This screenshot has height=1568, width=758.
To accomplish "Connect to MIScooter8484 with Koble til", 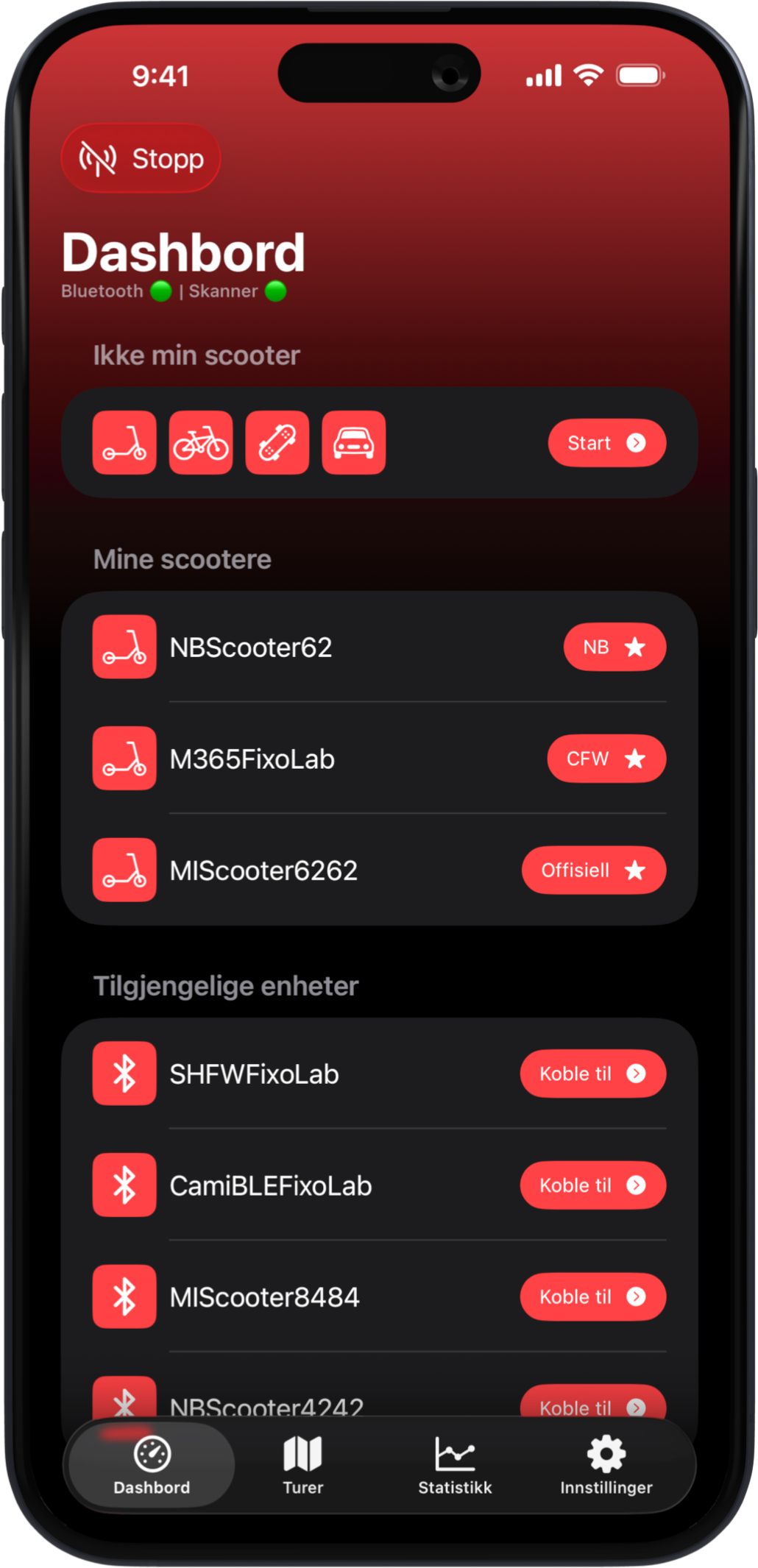I will 592,1296.
